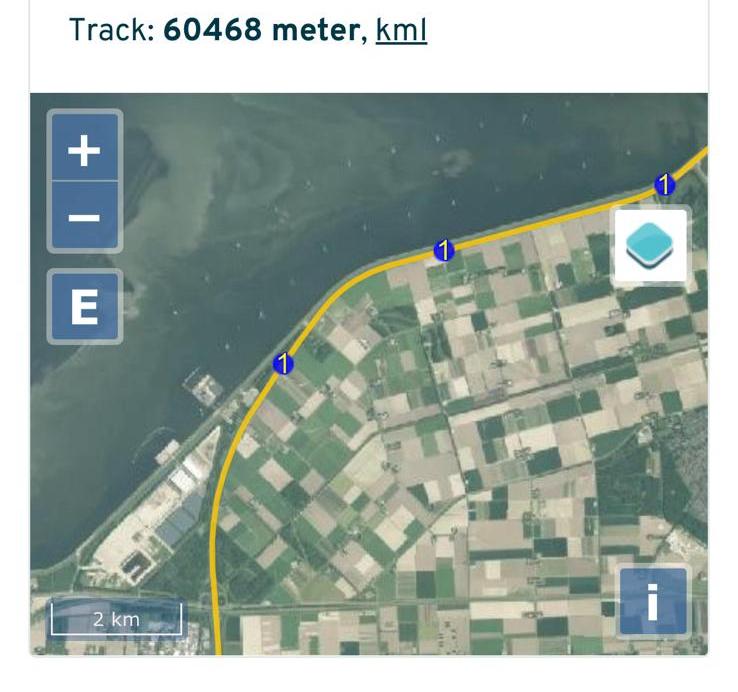The width and height of the screenshot is (738, 692).
Task: Open the map layers switcher
Action: [x=651, y=246]
